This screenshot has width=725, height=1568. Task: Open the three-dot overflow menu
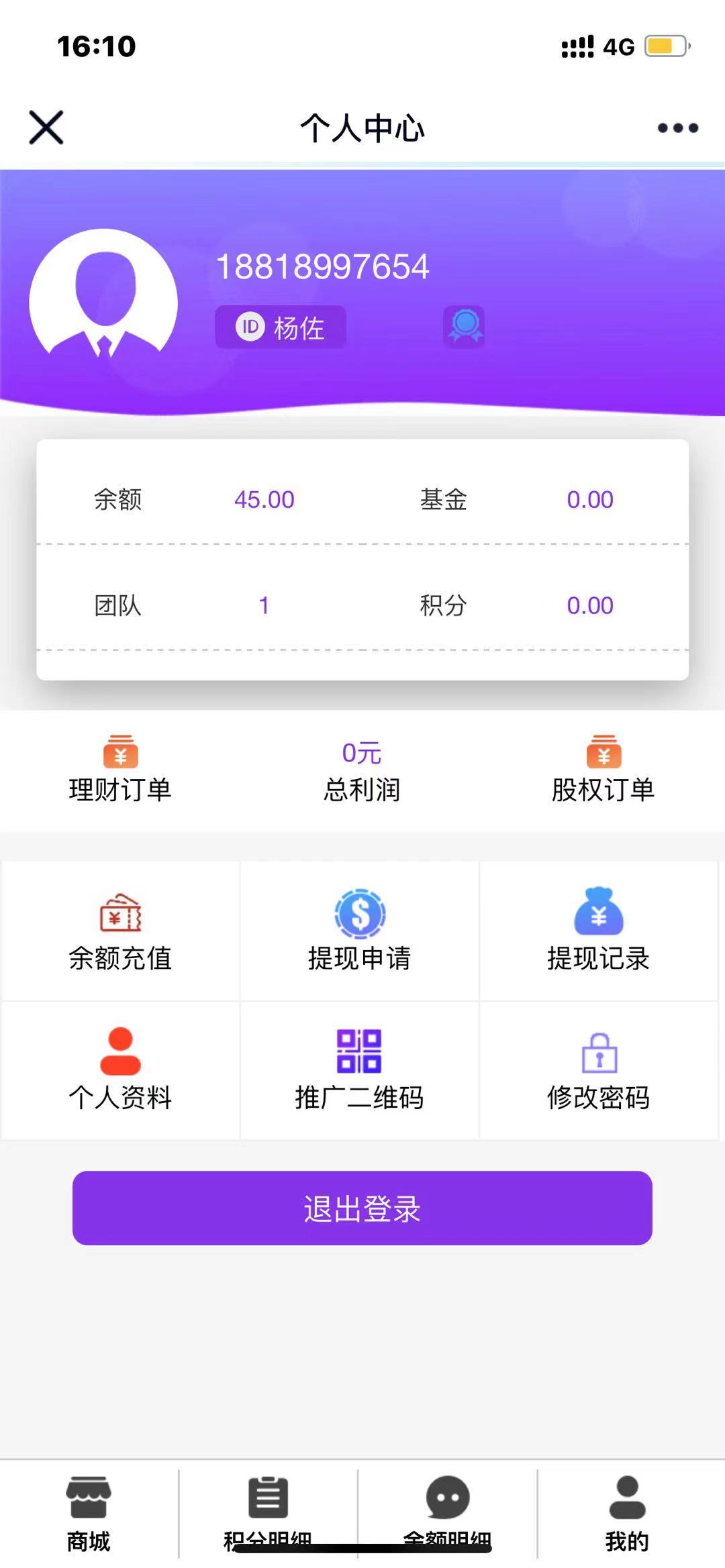click(677, 127)
